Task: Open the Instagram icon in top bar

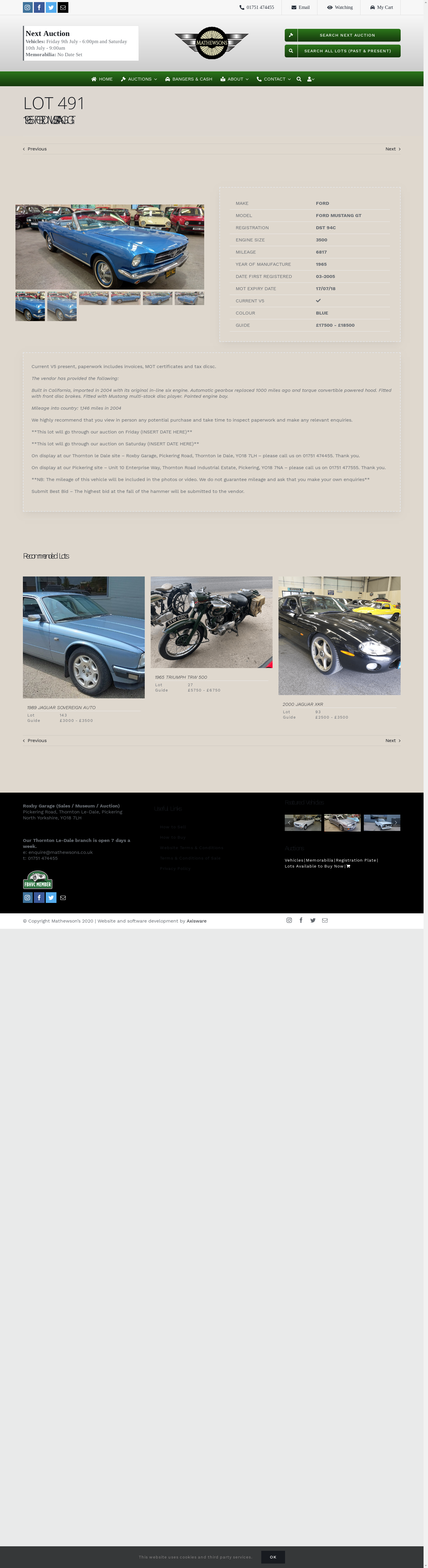Action: (27, 7)
